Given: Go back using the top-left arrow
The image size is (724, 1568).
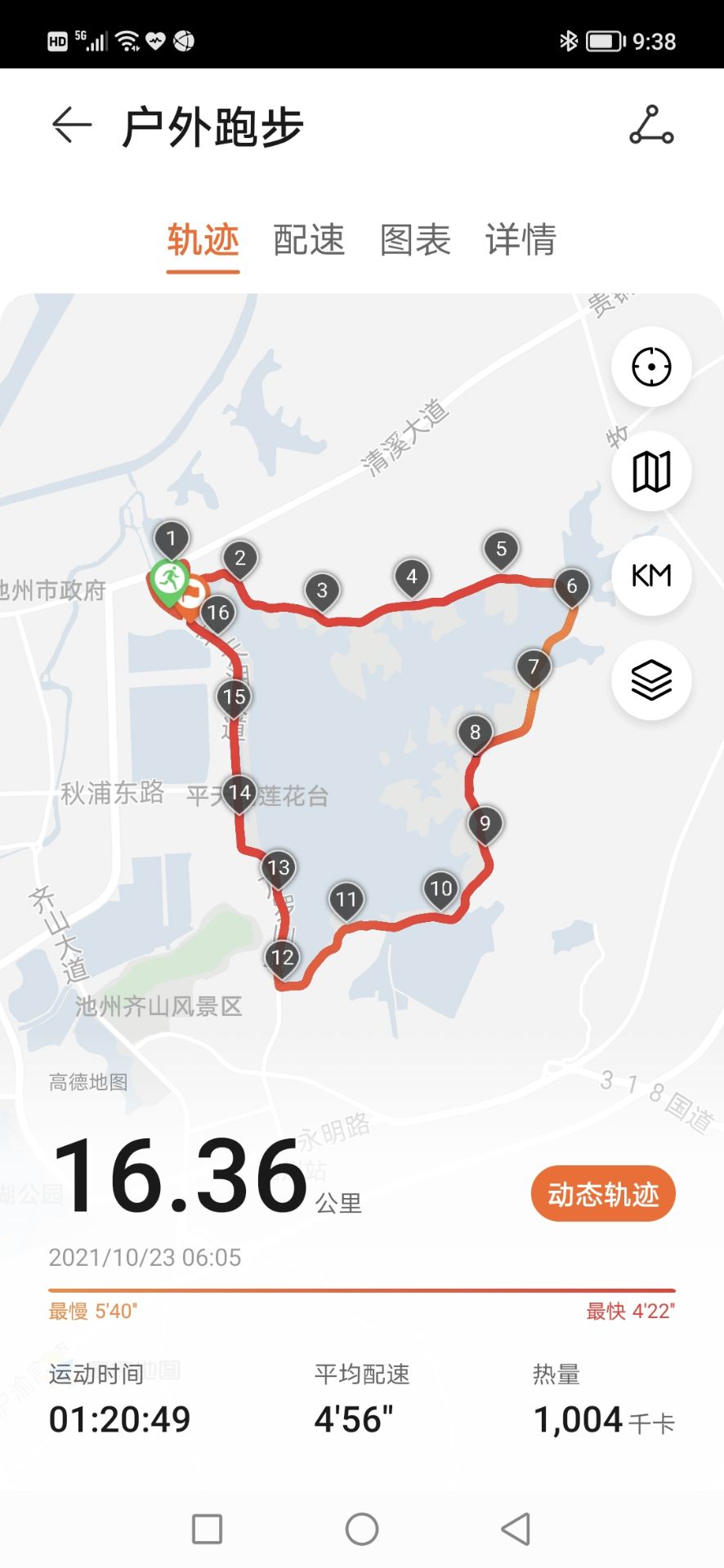Looking at the screenshot, I should (72, 126).
